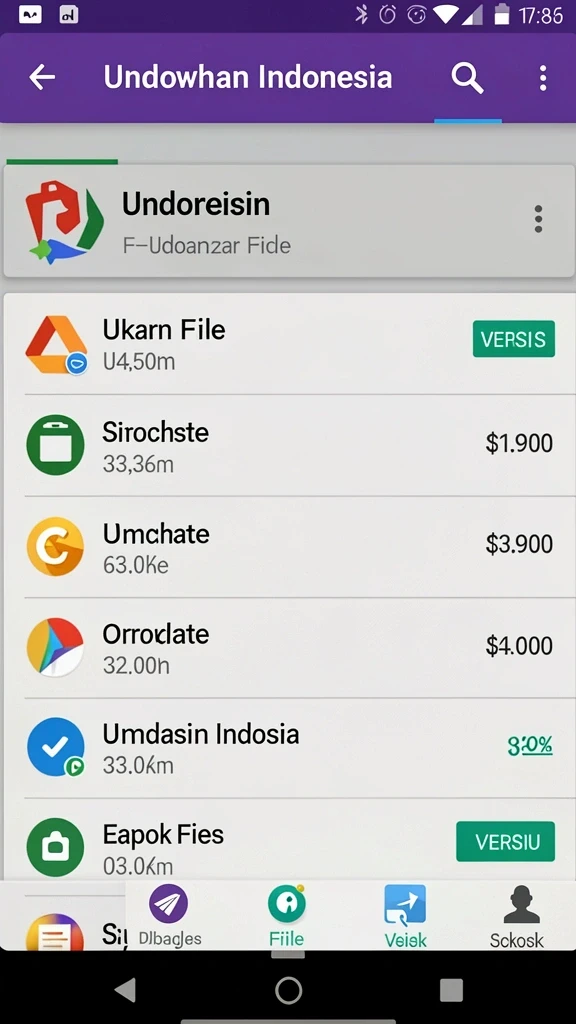Switch to the Fiile tab
Viewport: 576px width, 1024px height.
point(287,916)
